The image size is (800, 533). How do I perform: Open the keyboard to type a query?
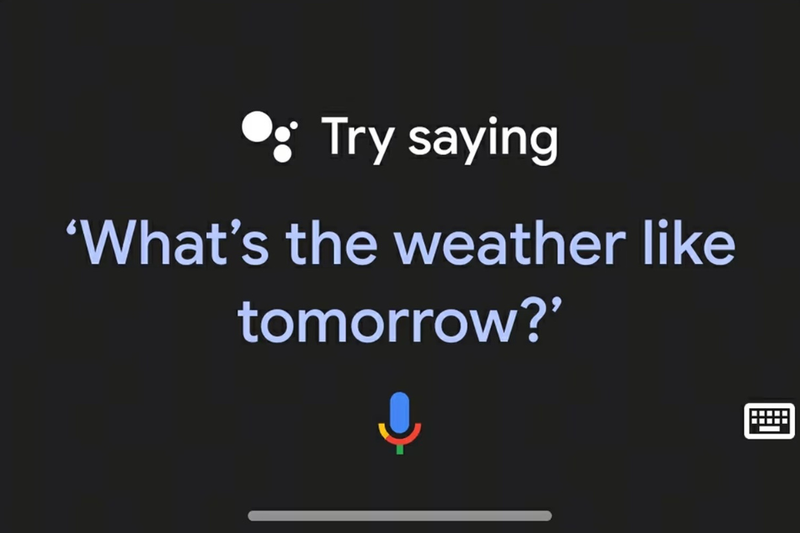[769, 421]
